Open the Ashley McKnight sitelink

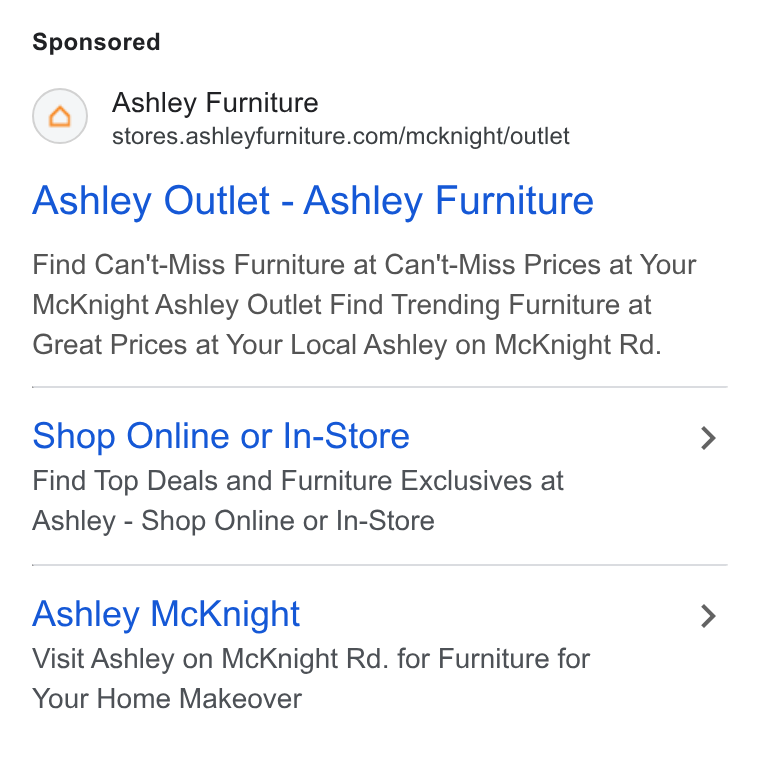[x=166, y=615]
